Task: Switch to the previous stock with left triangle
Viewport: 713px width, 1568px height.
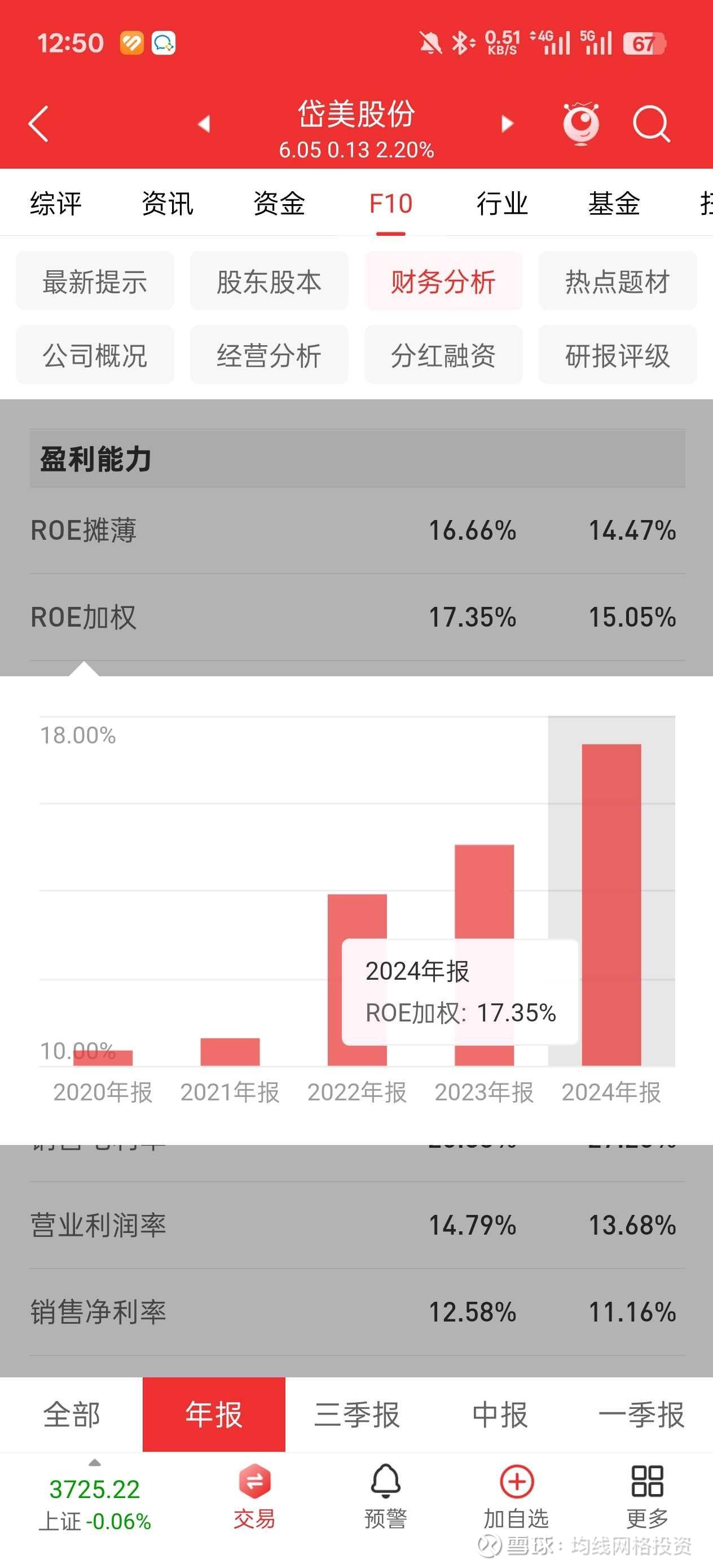Action: pos(204,124)
